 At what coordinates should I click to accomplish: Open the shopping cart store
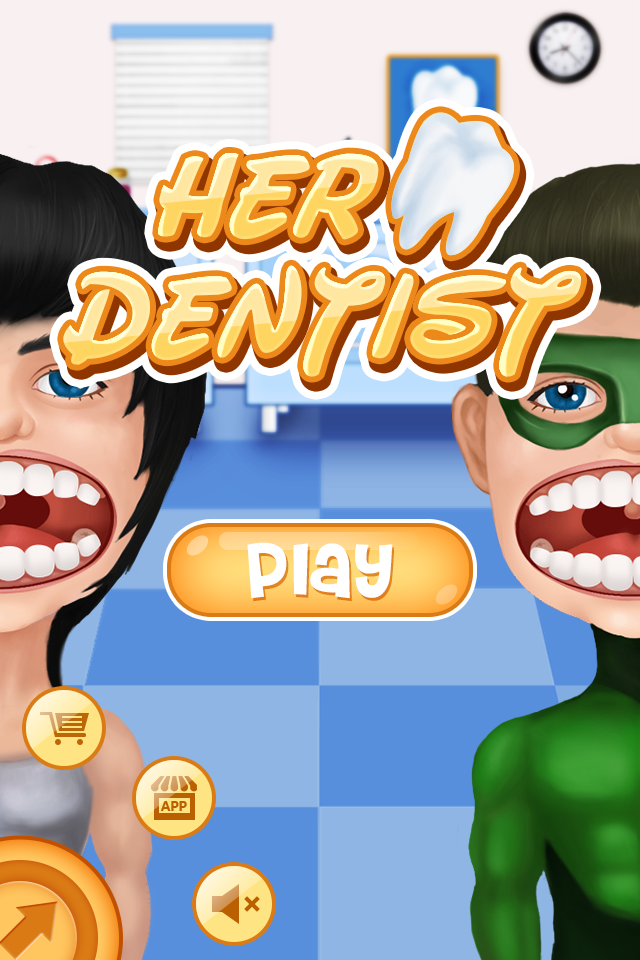point(64,727)
